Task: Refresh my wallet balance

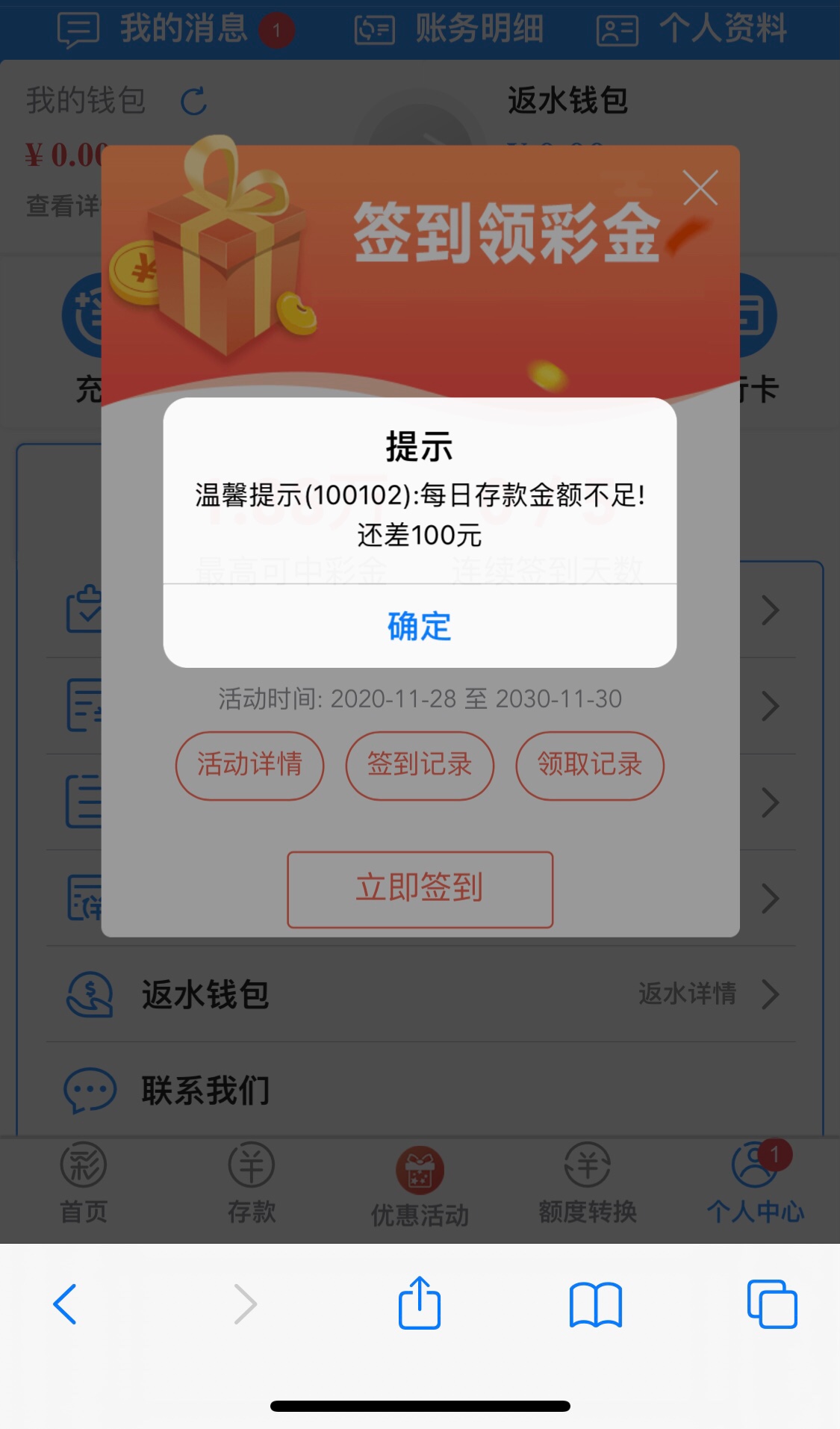Action: tap(193, 102)
